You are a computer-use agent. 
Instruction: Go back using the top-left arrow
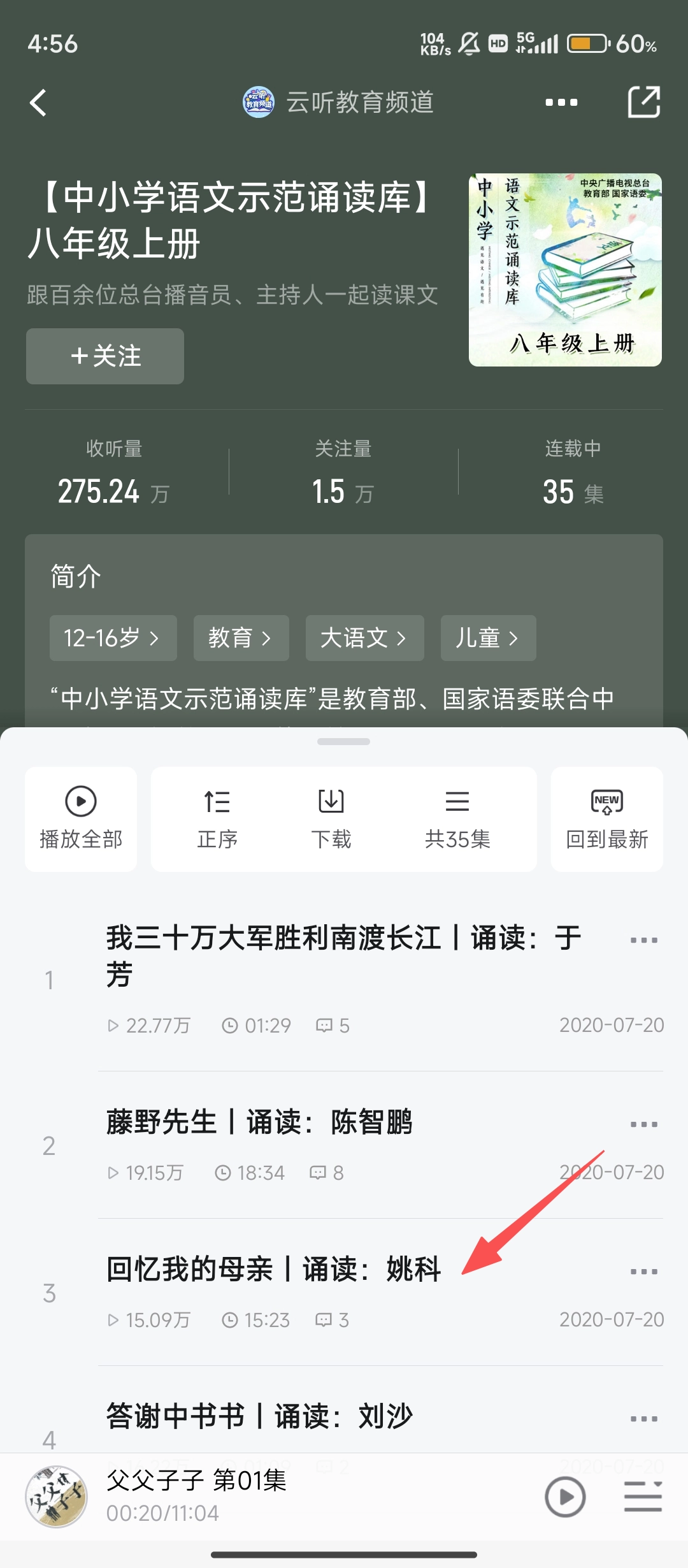click(38, 103)
